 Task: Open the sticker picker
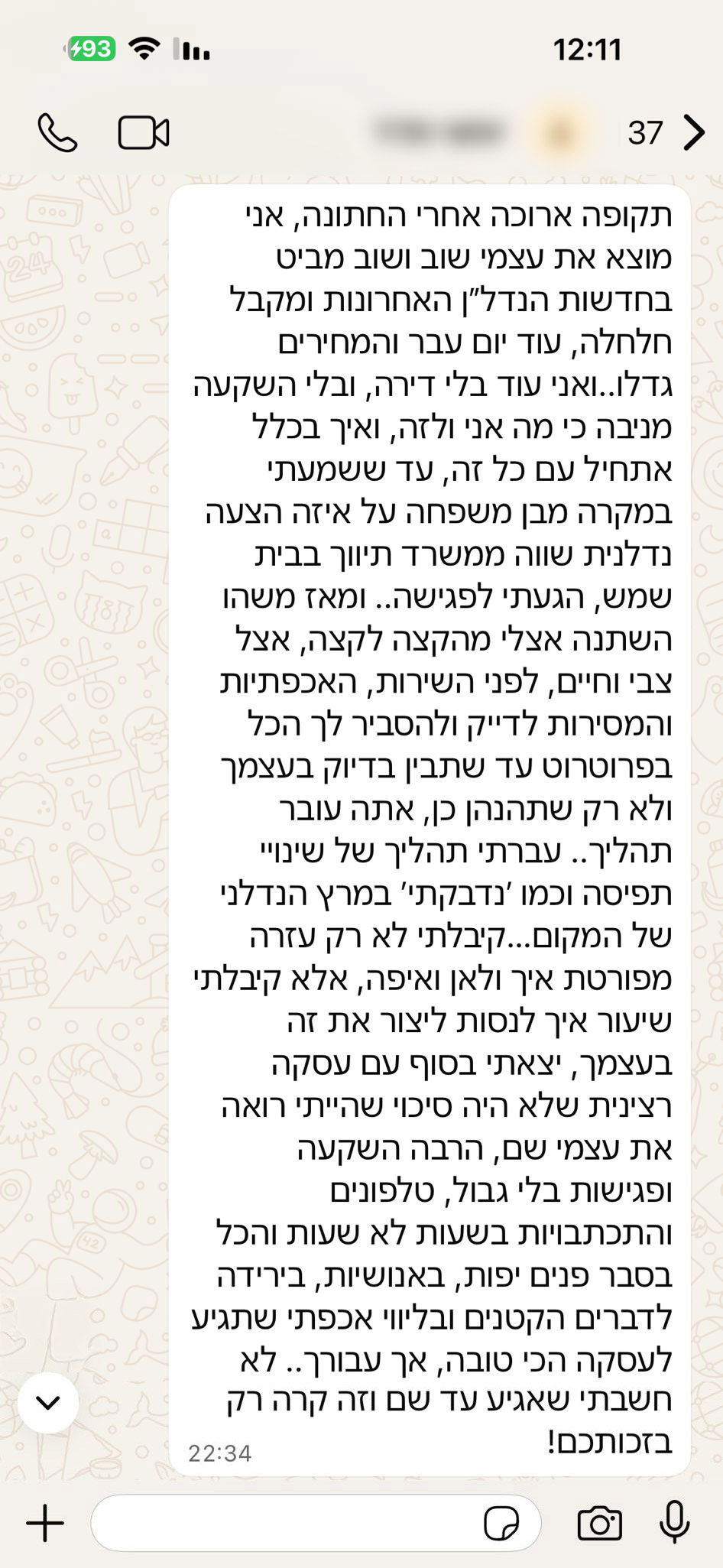tap(501, 1524)
